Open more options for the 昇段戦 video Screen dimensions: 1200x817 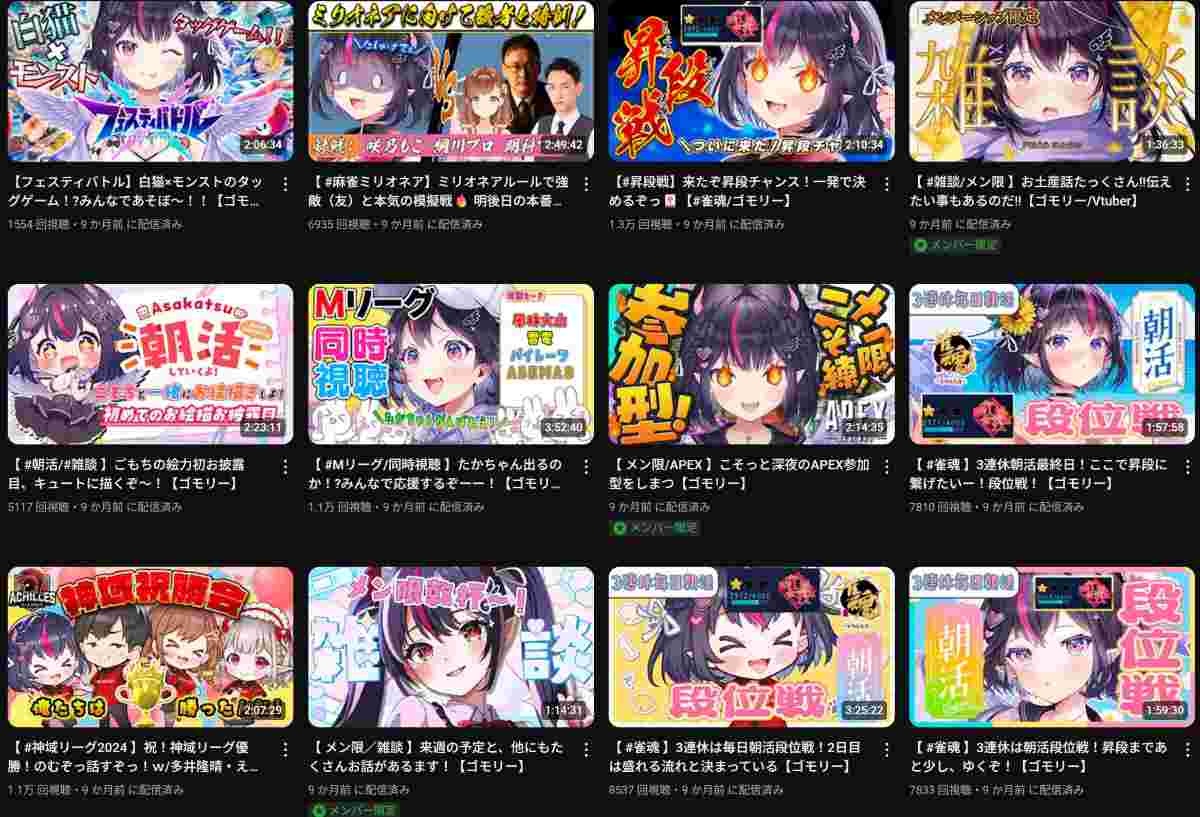pos(886,184)
